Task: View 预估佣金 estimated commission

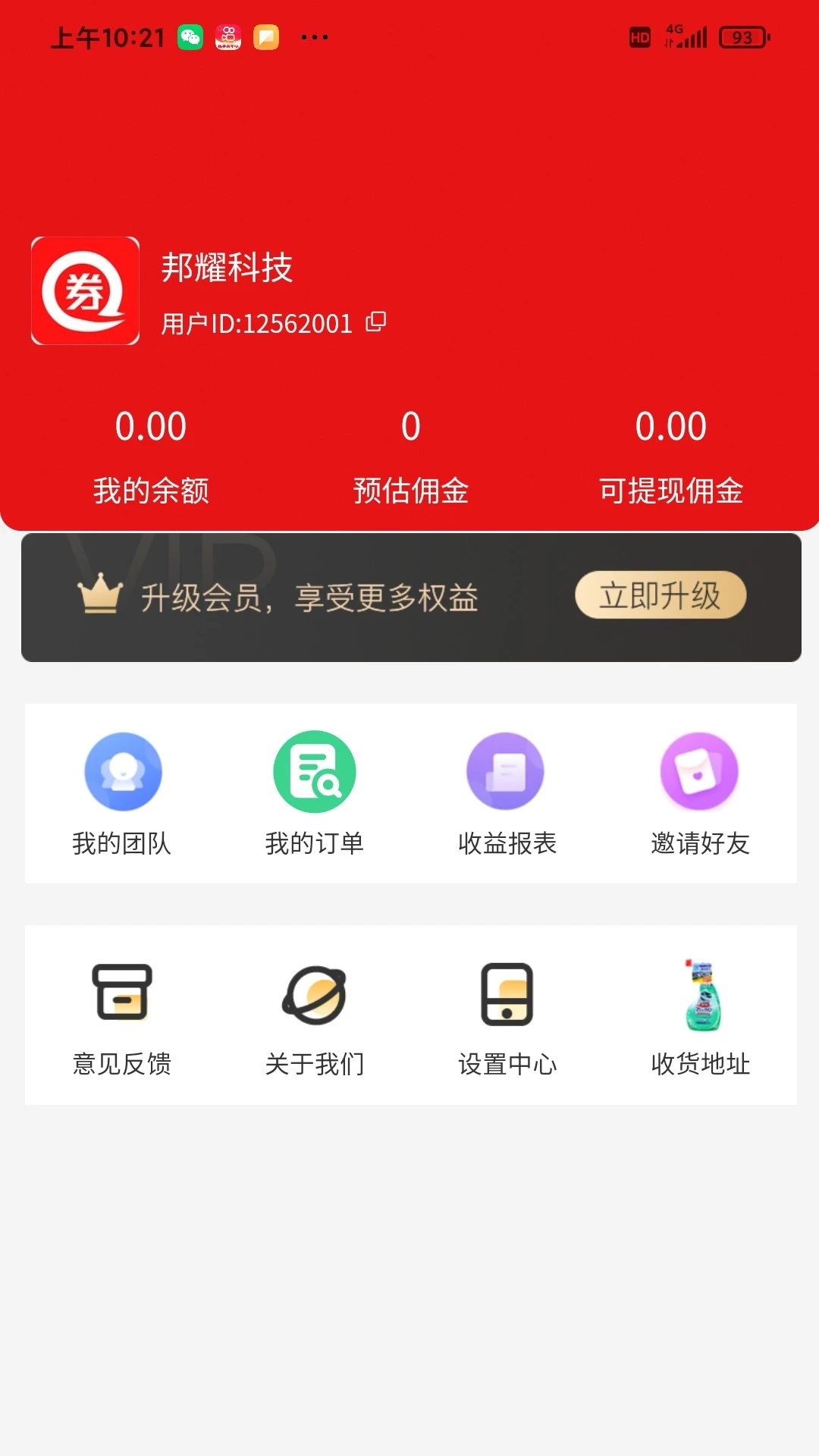Action: tap(410, 426)
